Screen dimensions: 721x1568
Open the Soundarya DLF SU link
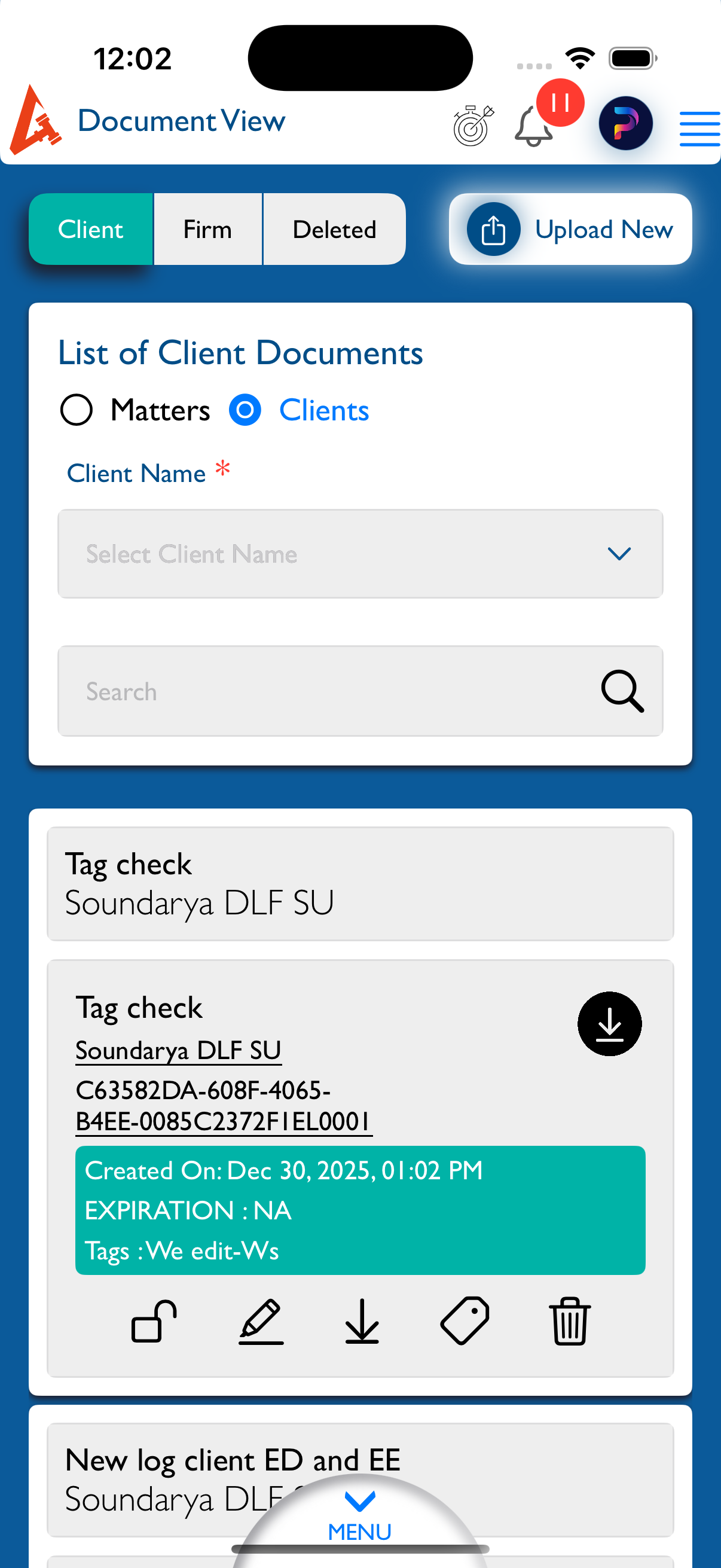(x=178, y=1051)
